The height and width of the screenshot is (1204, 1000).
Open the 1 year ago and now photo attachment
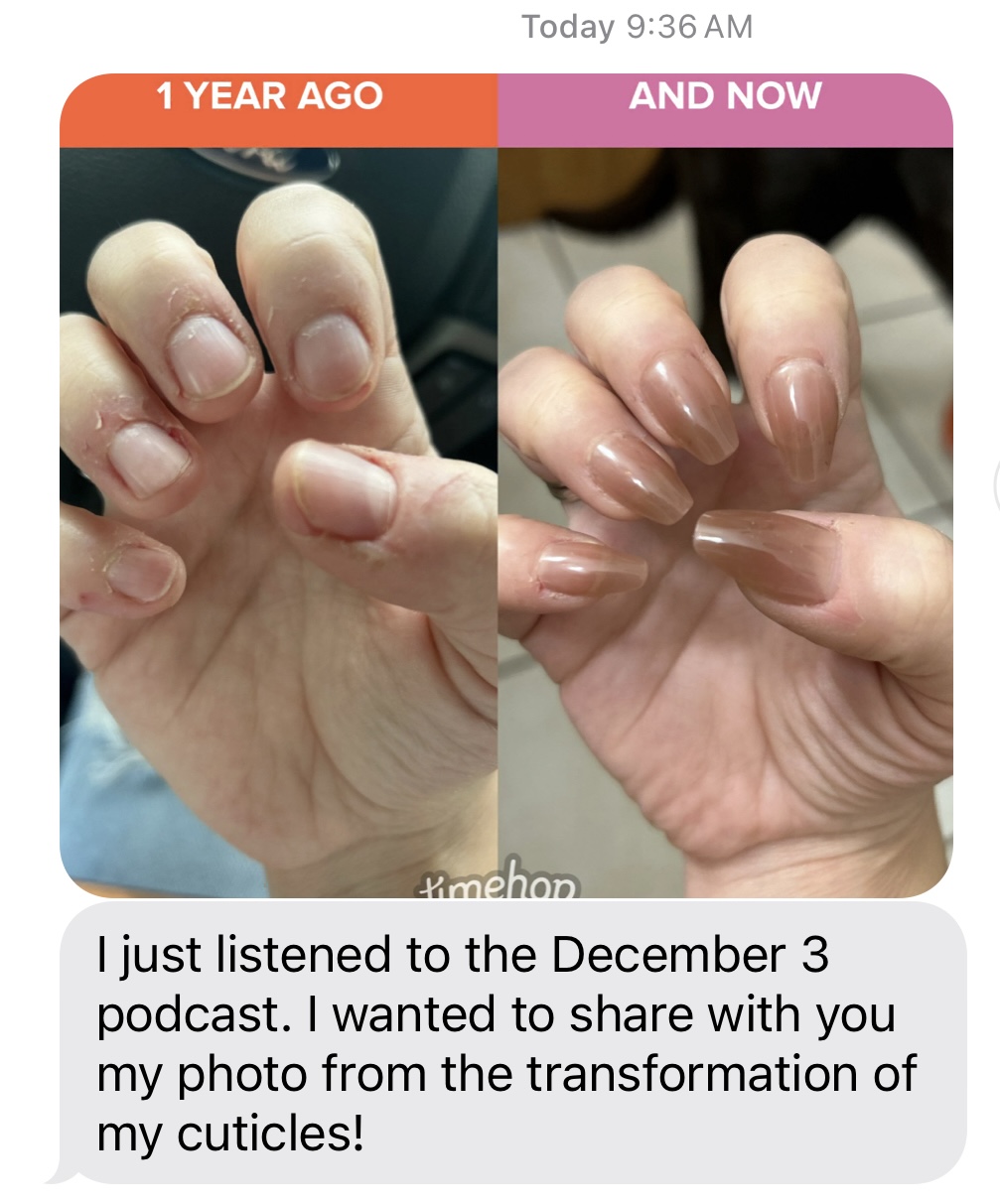[506, 486]
